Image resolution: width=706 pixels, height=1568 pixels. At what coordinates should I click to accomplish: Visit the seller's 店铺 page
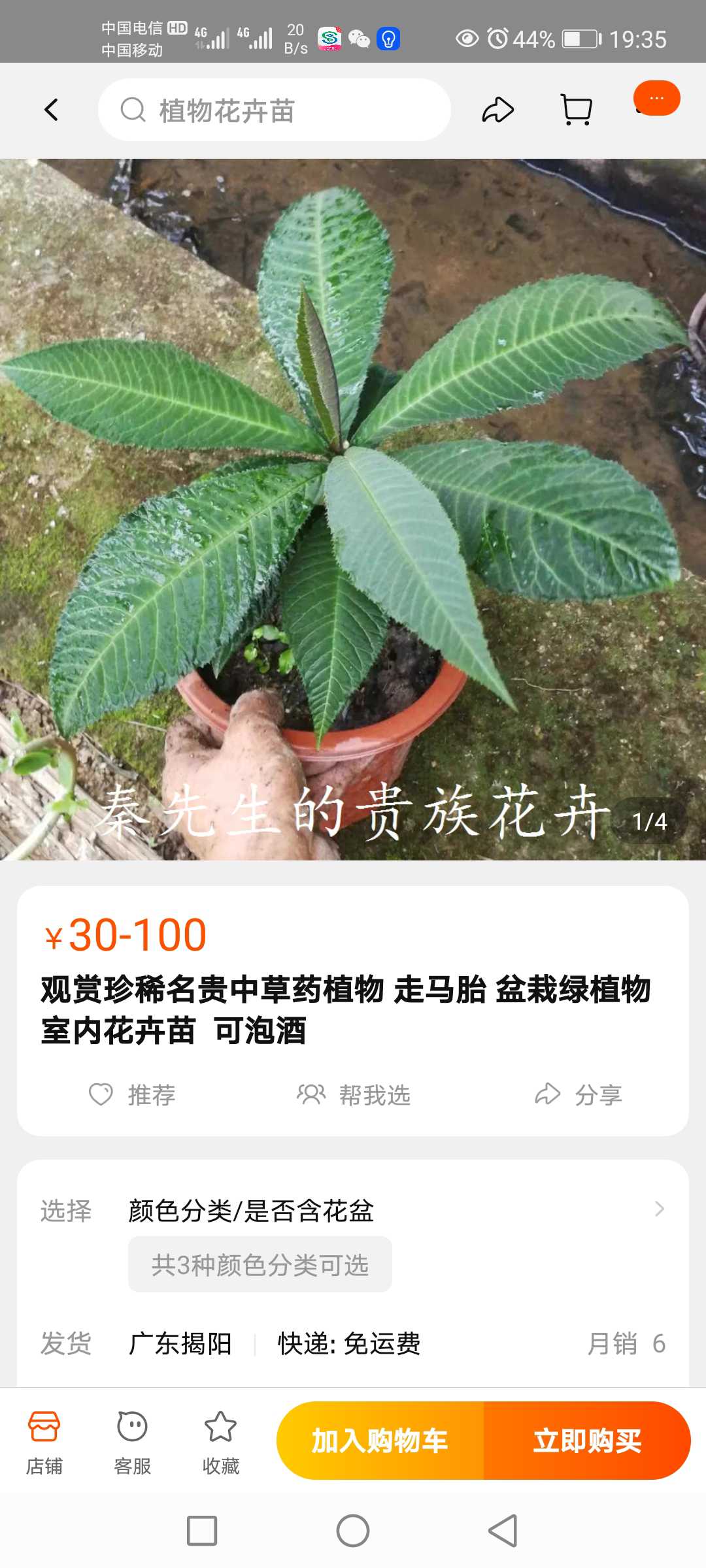44,1439
